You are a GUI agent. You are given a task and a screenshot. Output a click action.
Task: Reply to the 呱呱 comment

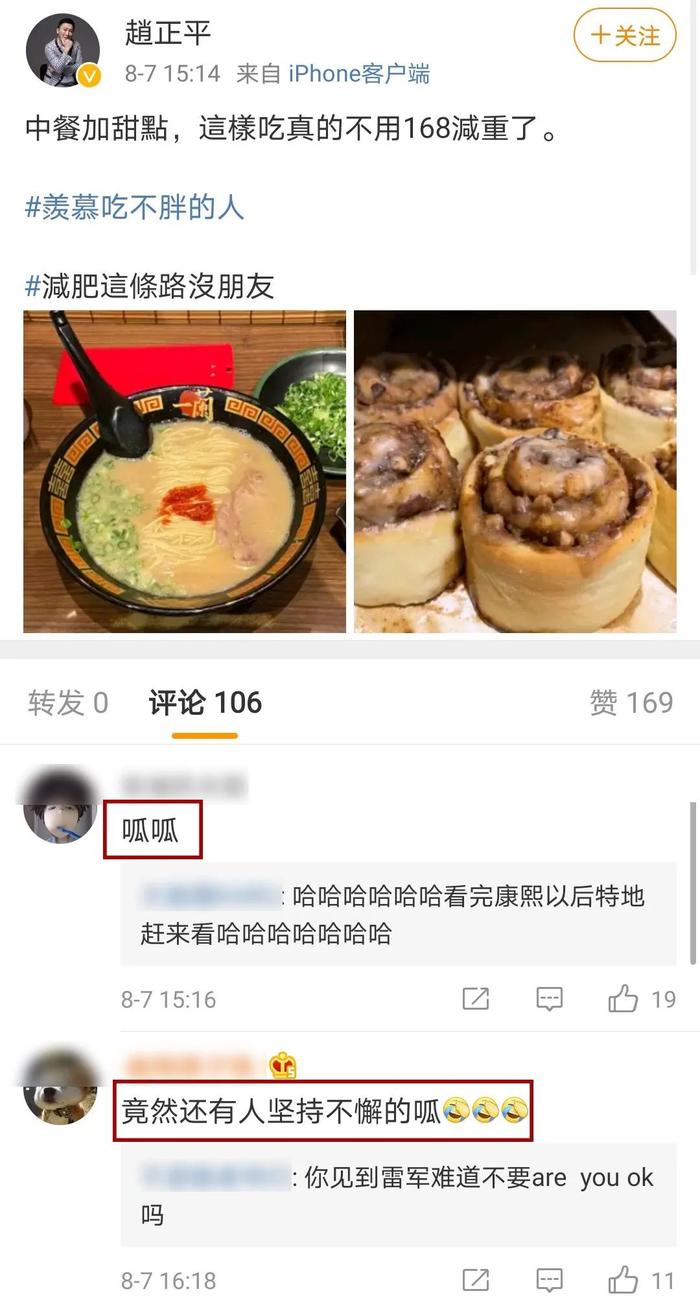[x=549, y=998]
